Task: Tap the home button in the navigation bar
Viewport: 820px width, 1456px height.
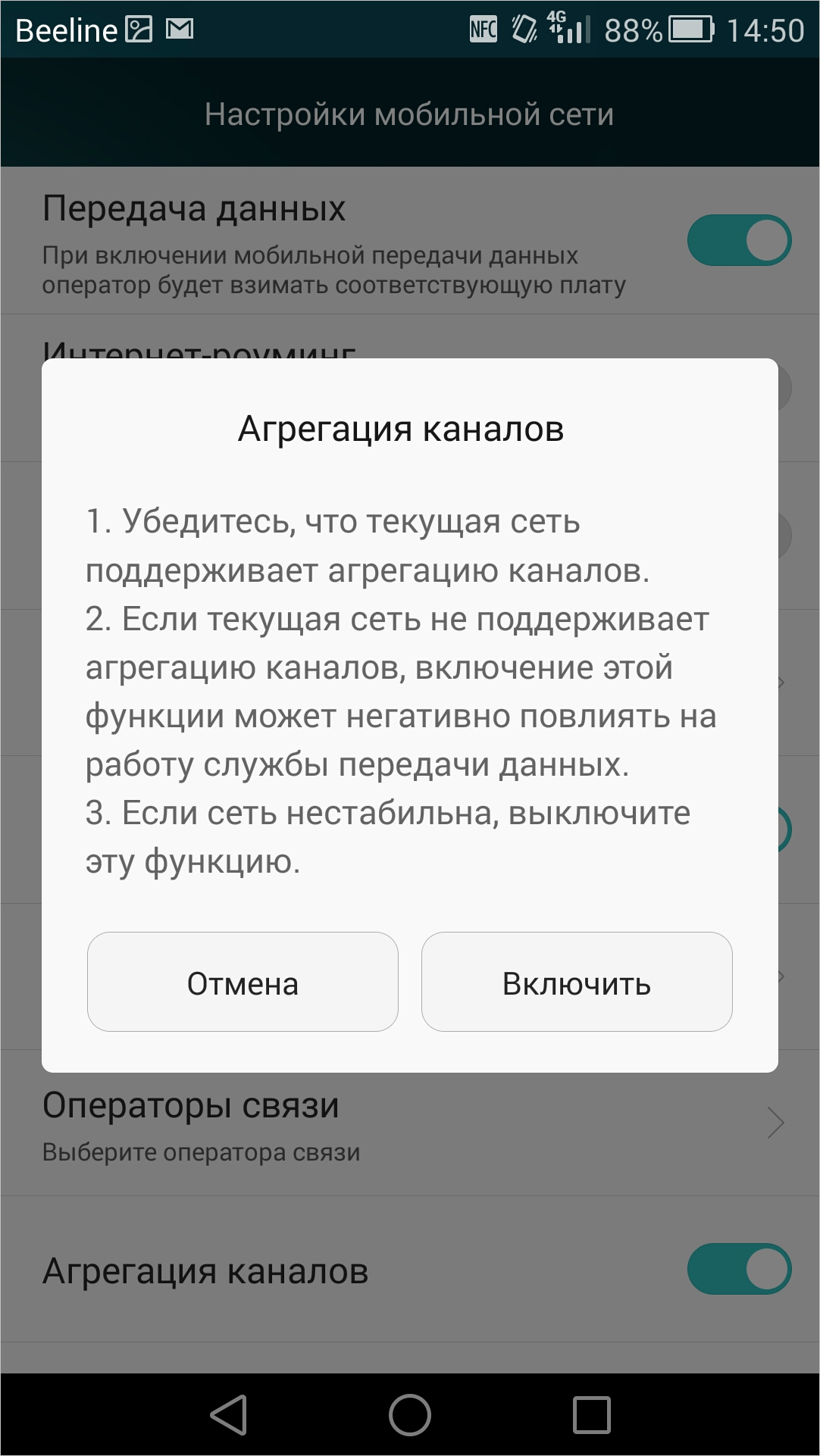Action: [410, 1414]
